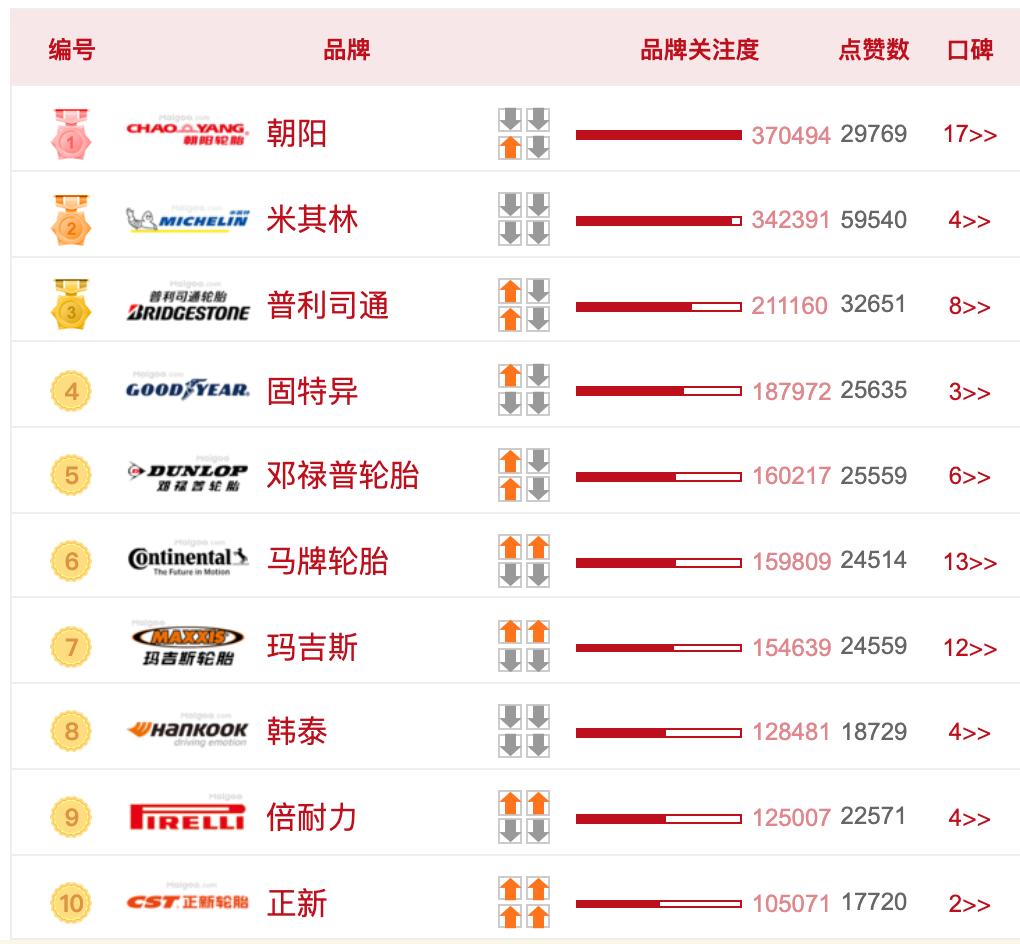Open the 固特异 brand entry
The height and width of the screenshot is (944, 1020).
tap(312, 391)
